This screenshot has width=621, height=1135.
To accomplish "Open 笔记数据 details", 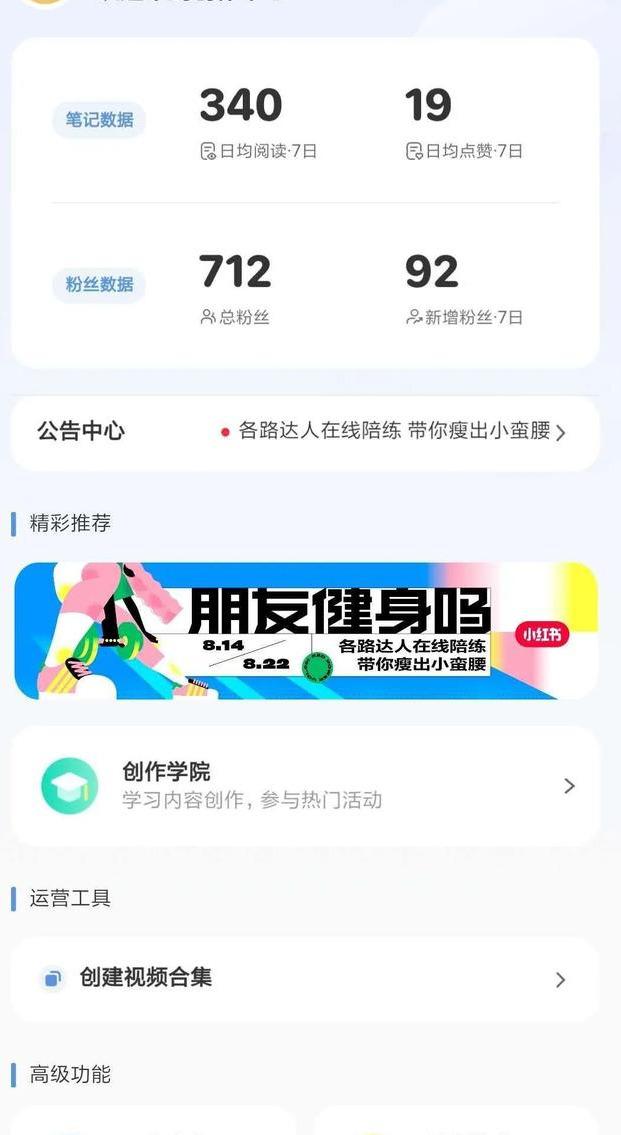I will 99,120.
